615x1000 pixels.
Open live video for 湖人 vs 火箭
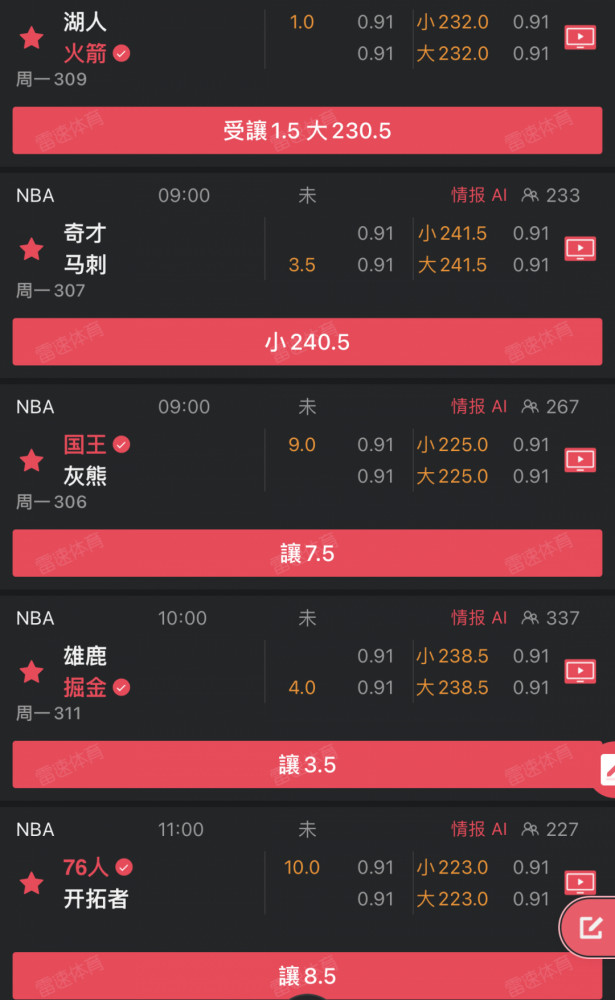coord(580,38)
